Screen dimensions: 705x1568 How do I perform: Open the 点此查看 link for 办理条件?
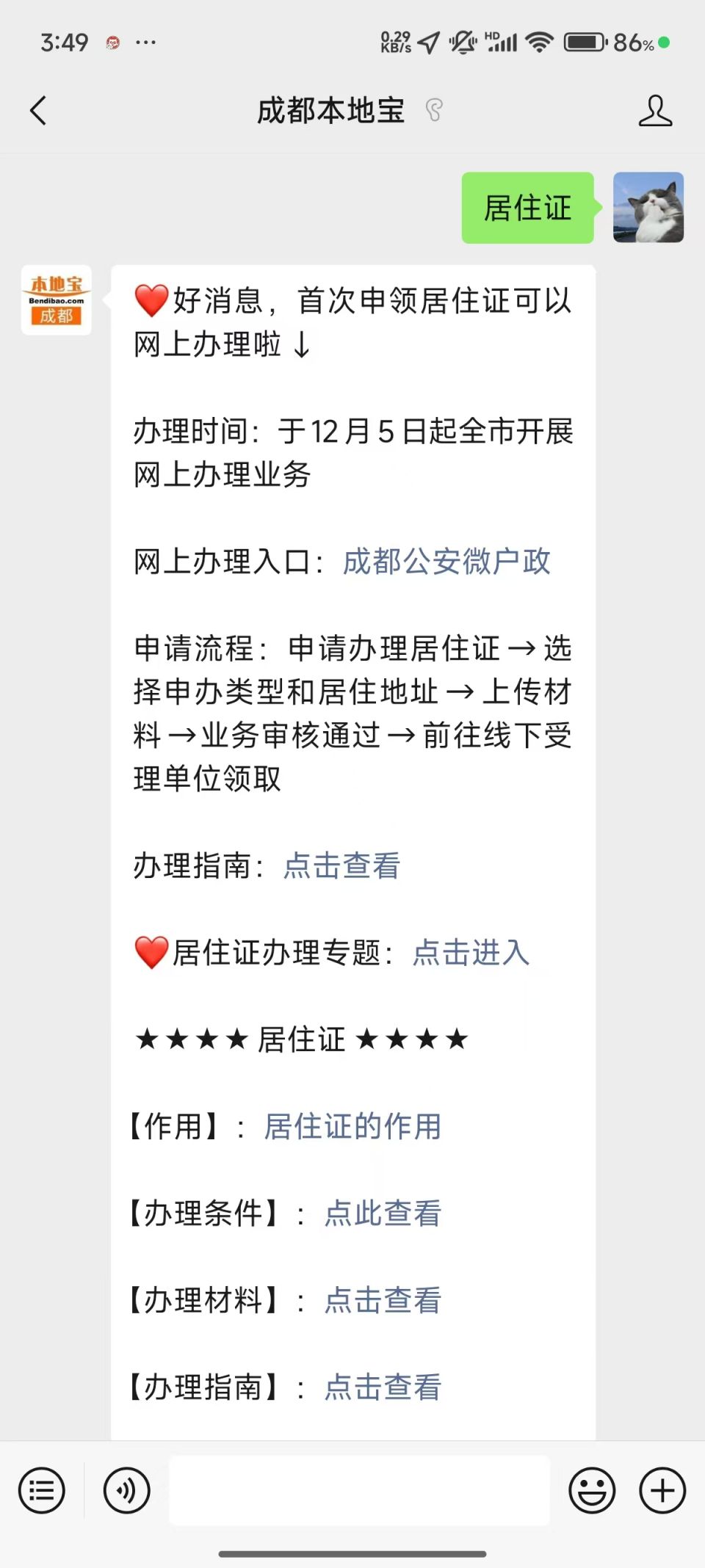[383, 1213]
